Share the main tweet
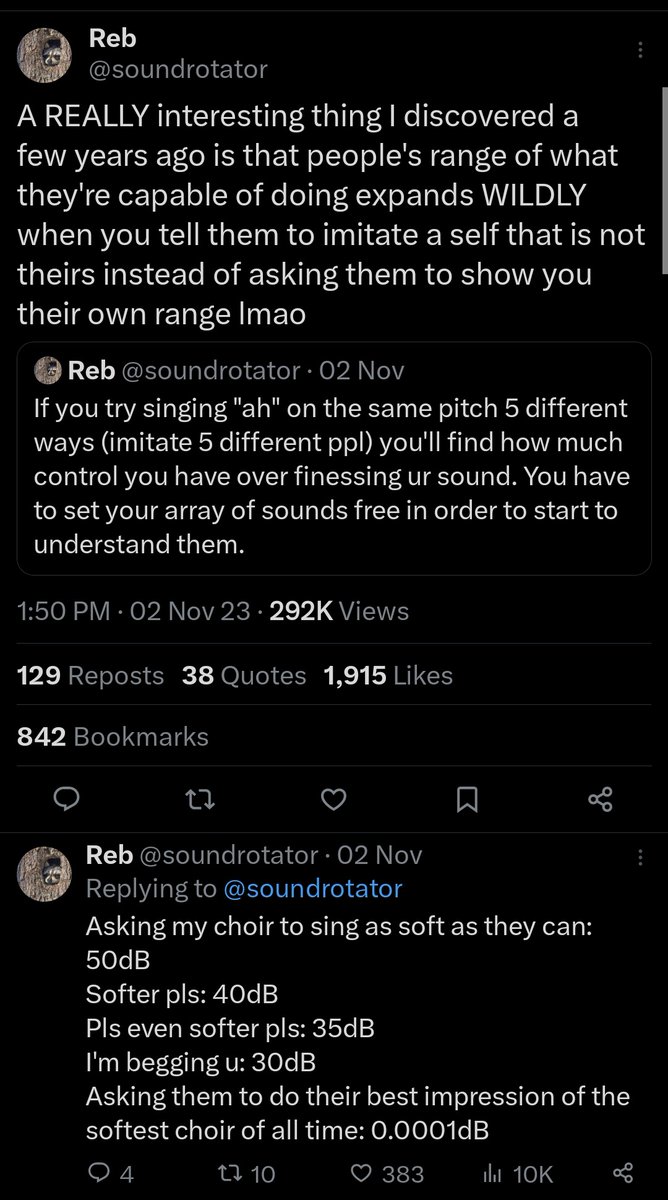Viewport: 668px width, 1200px height. [600, 798]
